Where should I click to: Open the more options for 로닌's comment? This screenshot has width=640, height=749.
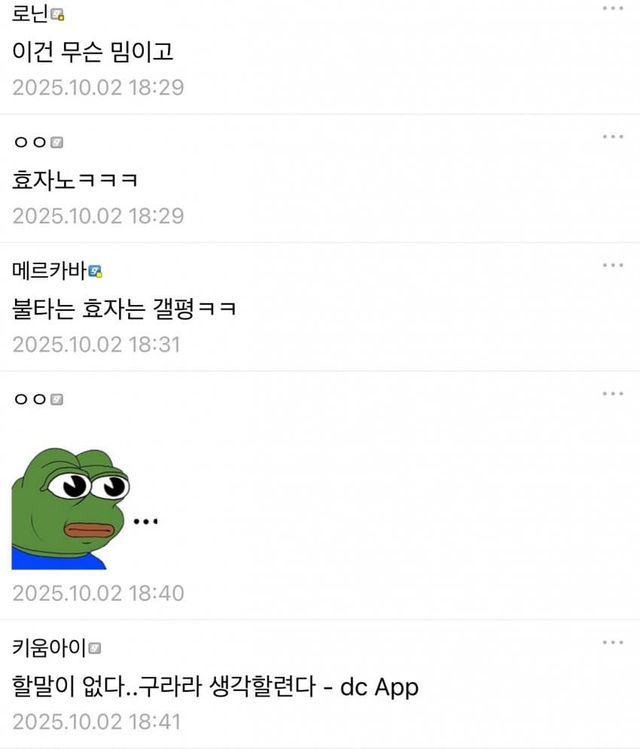click(613, 9)
